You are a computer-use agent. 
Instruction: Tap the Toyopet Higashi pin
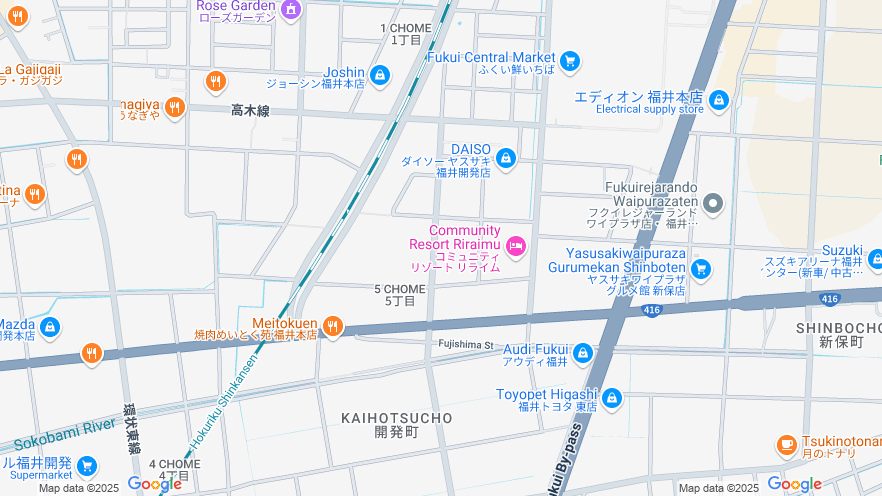[x=612, y=398]
